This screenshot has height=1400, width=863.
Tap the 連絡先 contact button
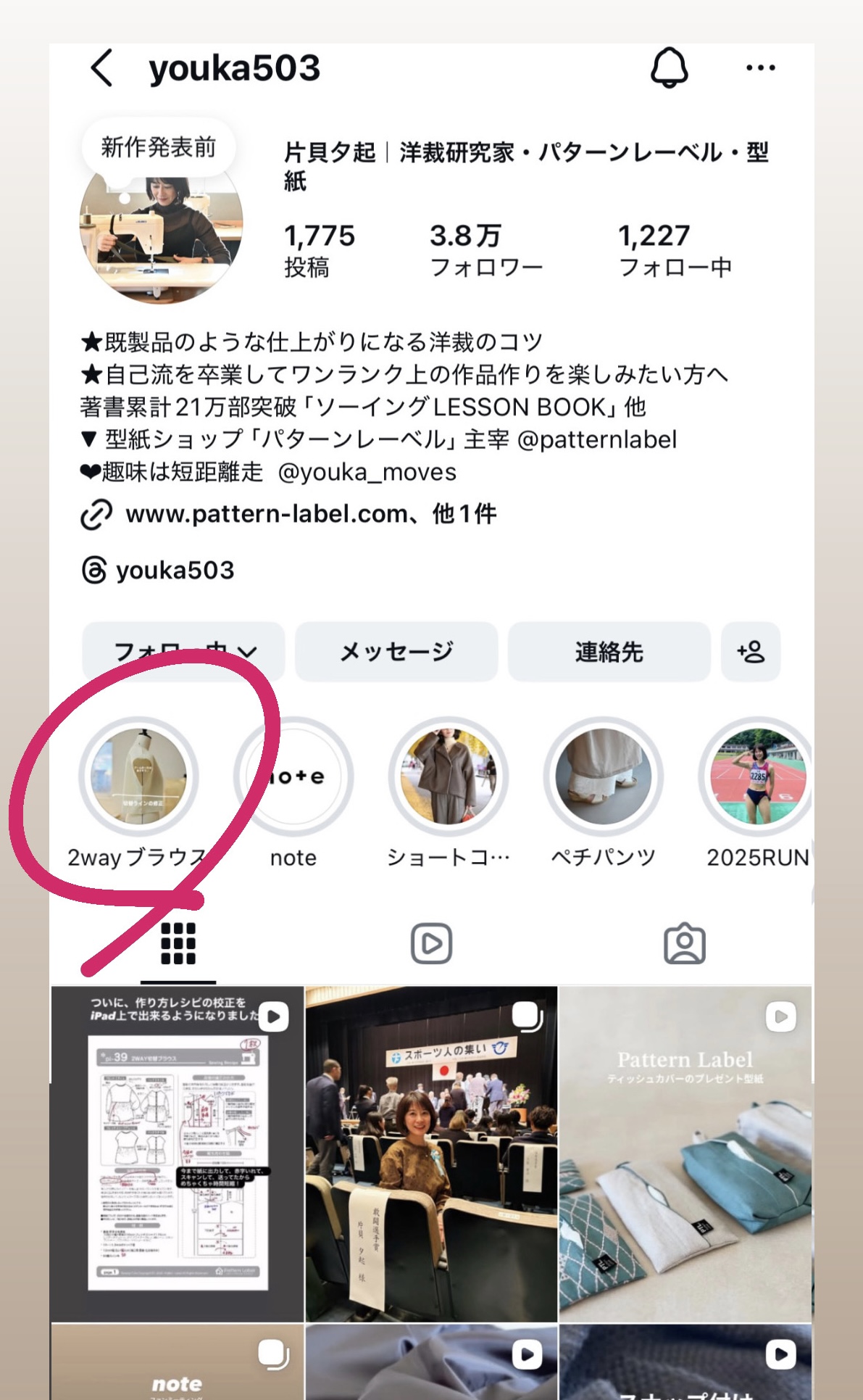point(609,651)
